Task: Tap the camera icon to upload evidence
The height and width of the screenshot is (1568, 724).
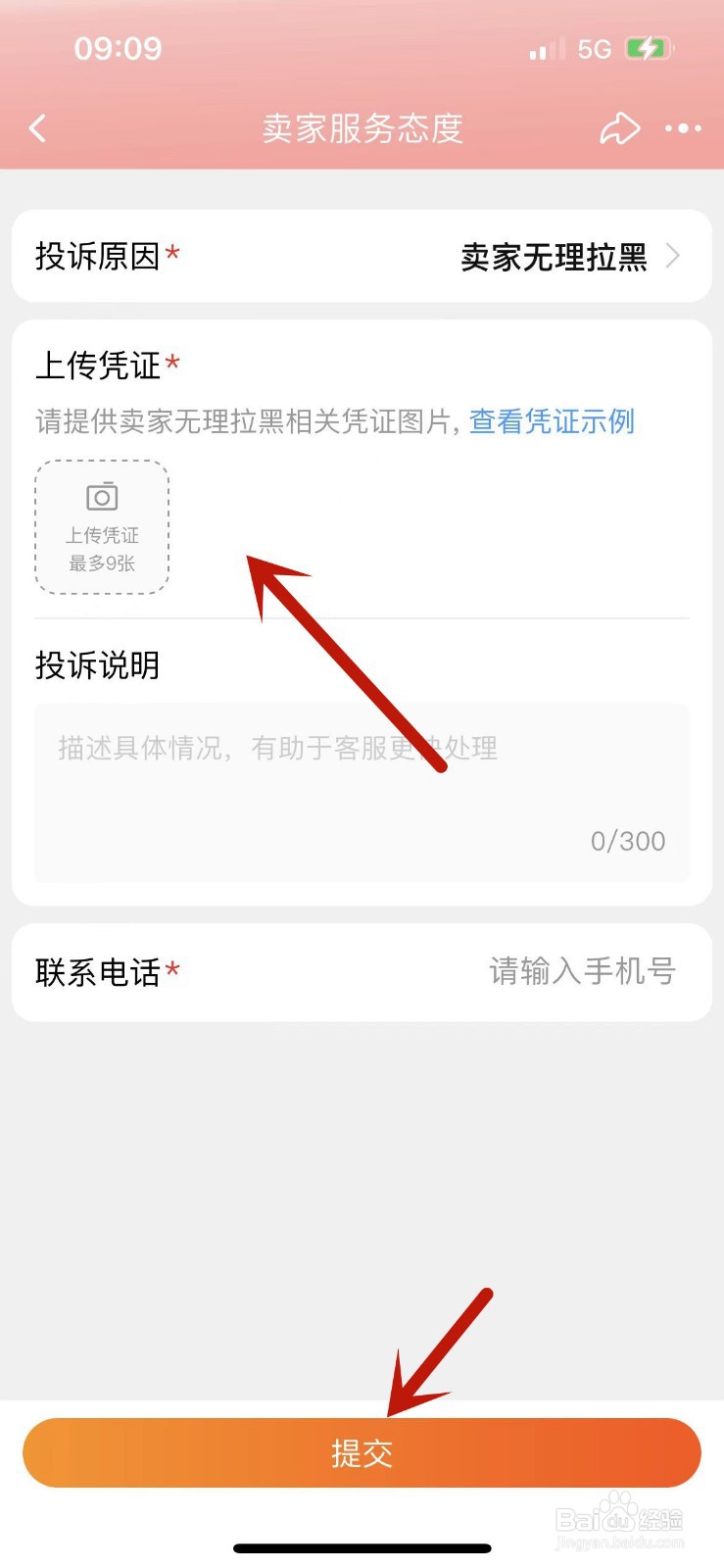Action: [101, 496]
